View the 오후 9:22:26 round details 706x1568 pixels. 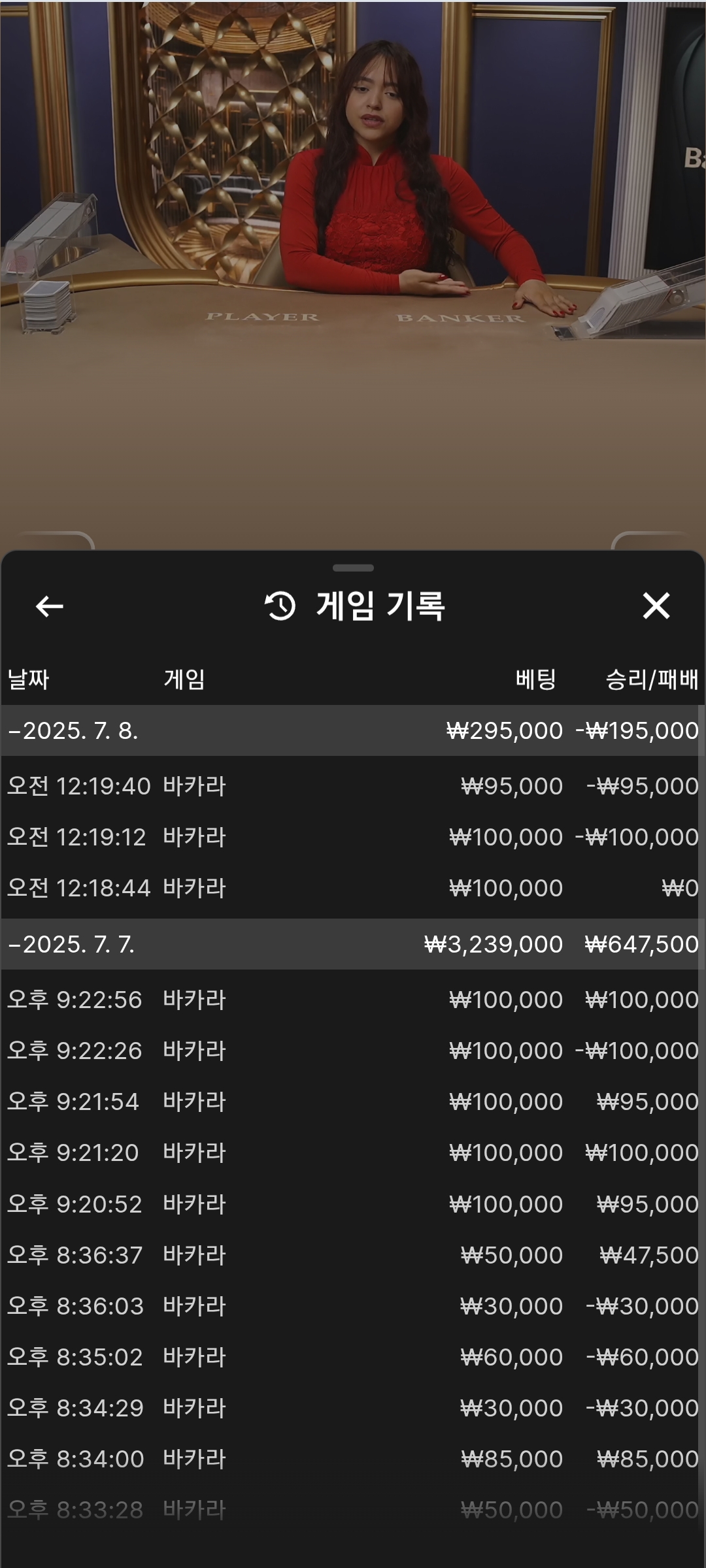coord(353,1051)
